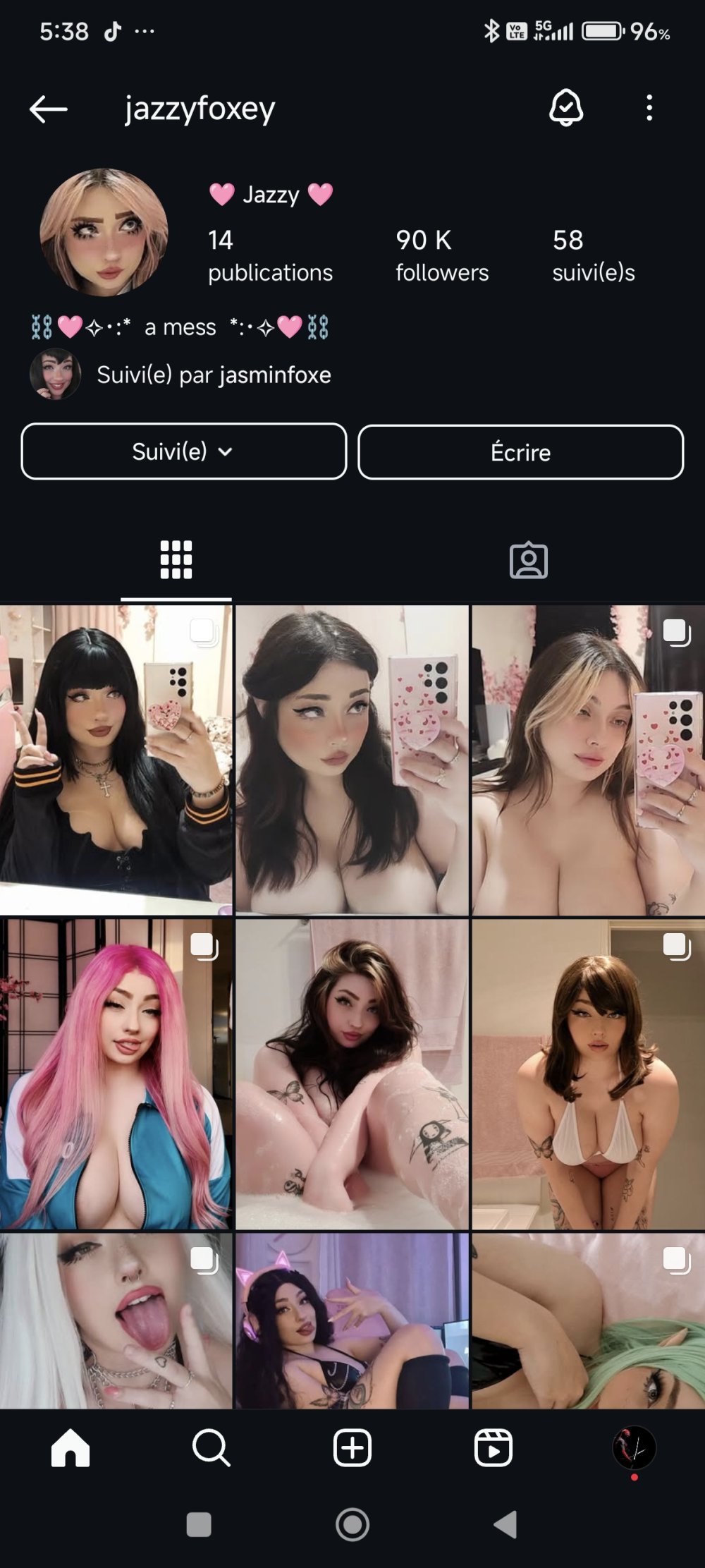Tap the system back triangle button

pos(505,1524)
